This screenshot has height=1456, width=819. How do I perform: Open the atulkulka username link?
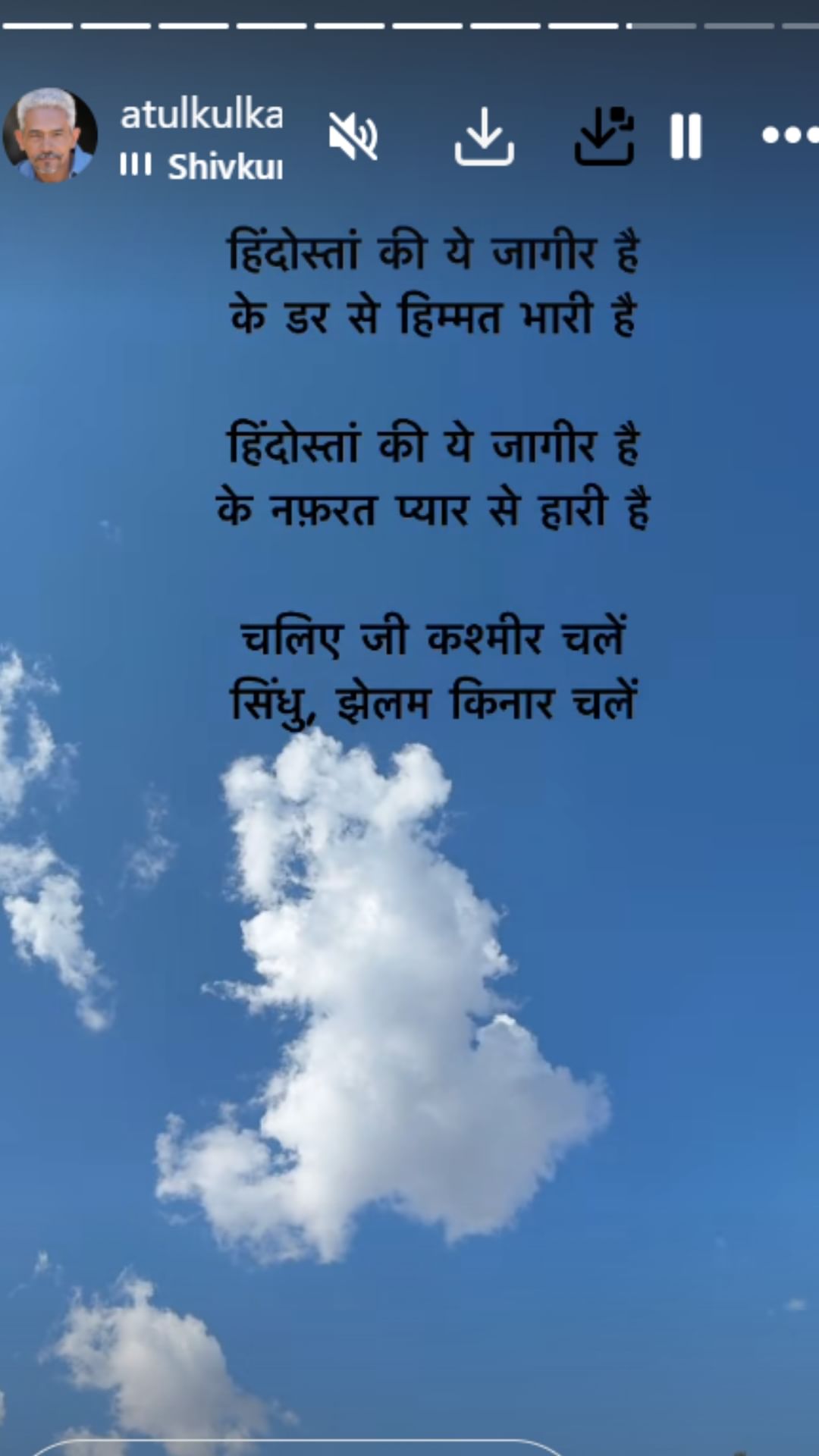(202, 115)
